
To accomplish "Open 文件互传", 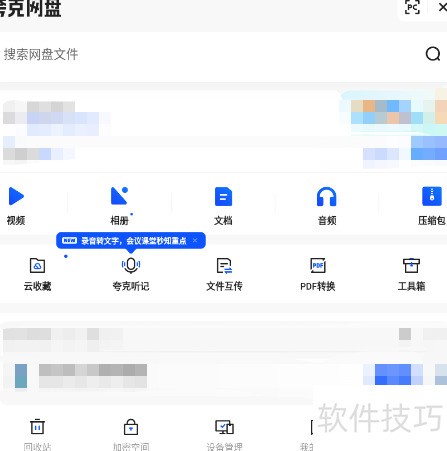I will [x=224, y=274].
